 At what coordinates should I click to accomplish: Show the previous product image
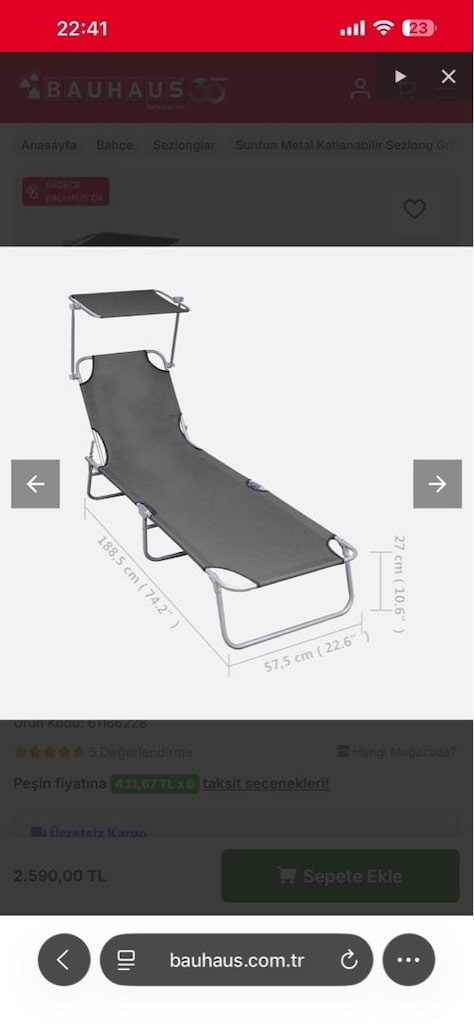pos(35,484)
